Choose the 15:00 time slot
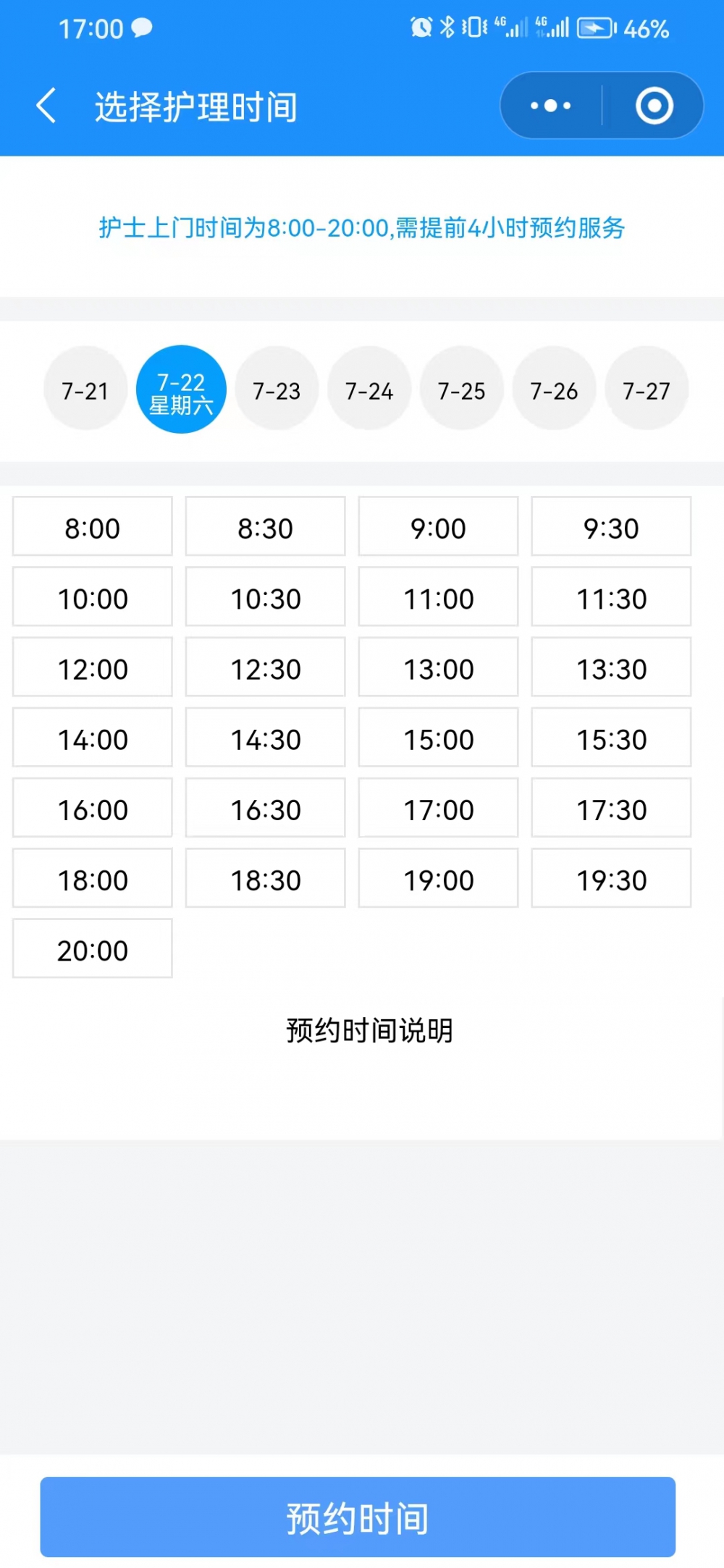Screen dimensions: 724x1568 438,738
